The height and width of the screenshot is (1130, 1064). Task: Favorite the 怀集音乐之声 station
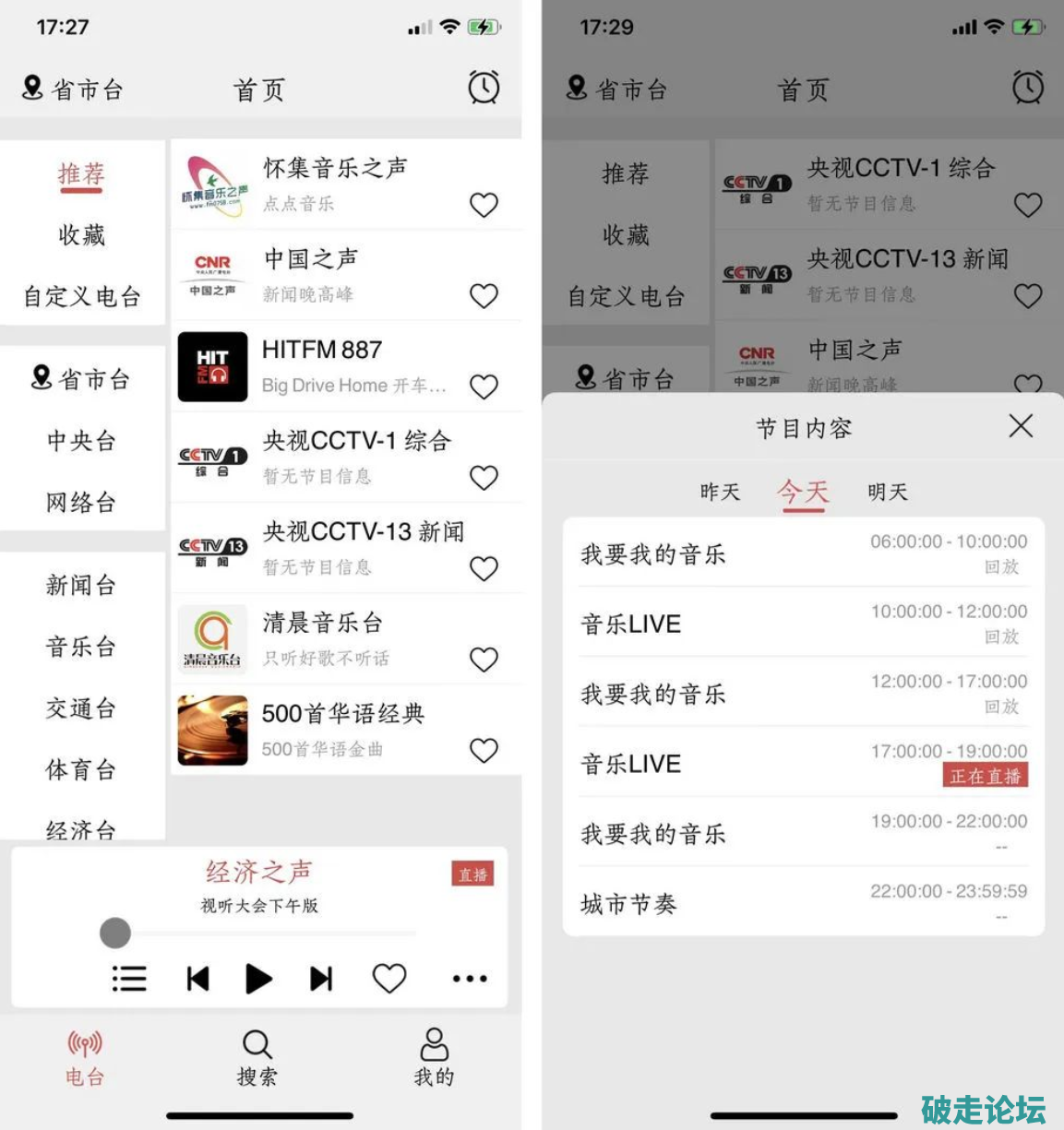(x=484, y=205)
